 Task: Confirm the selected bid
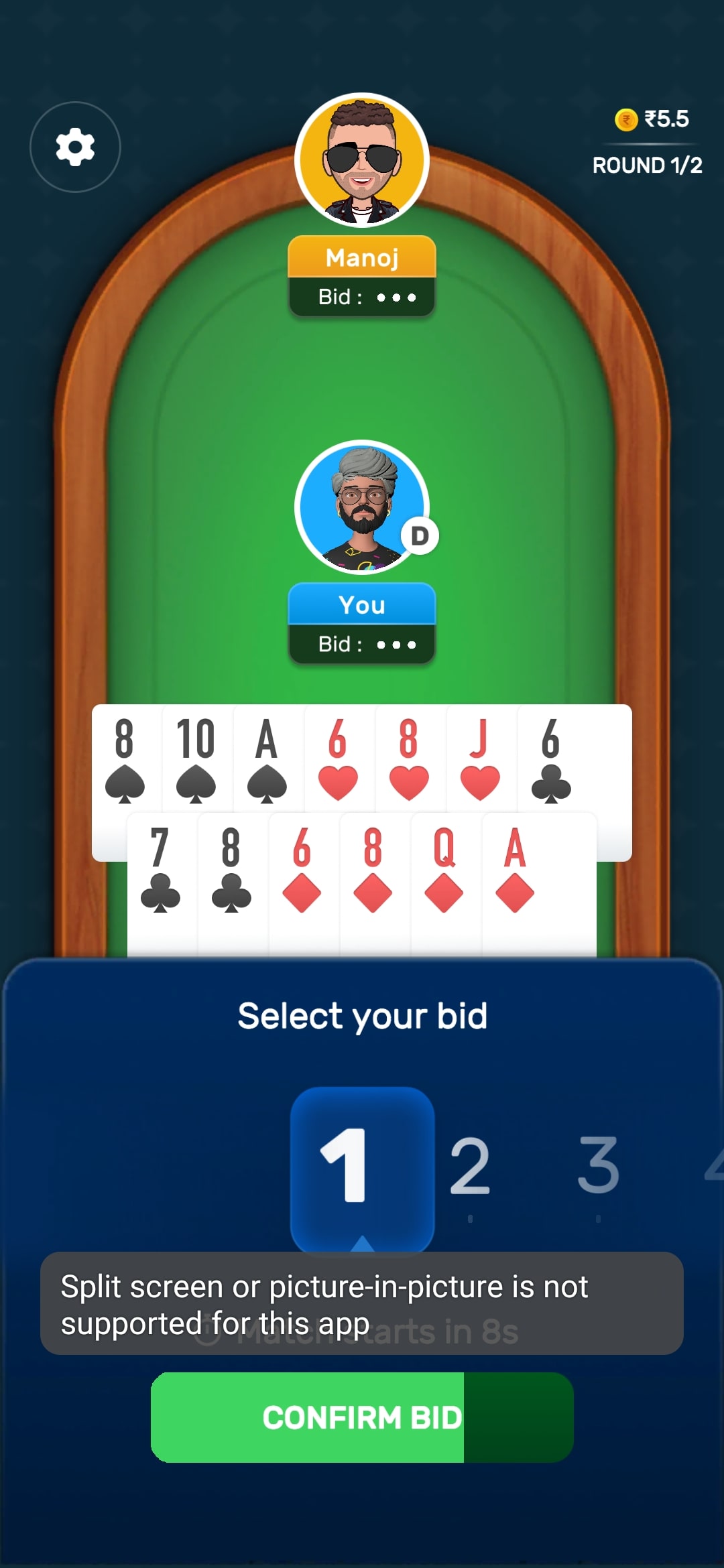362,1417
